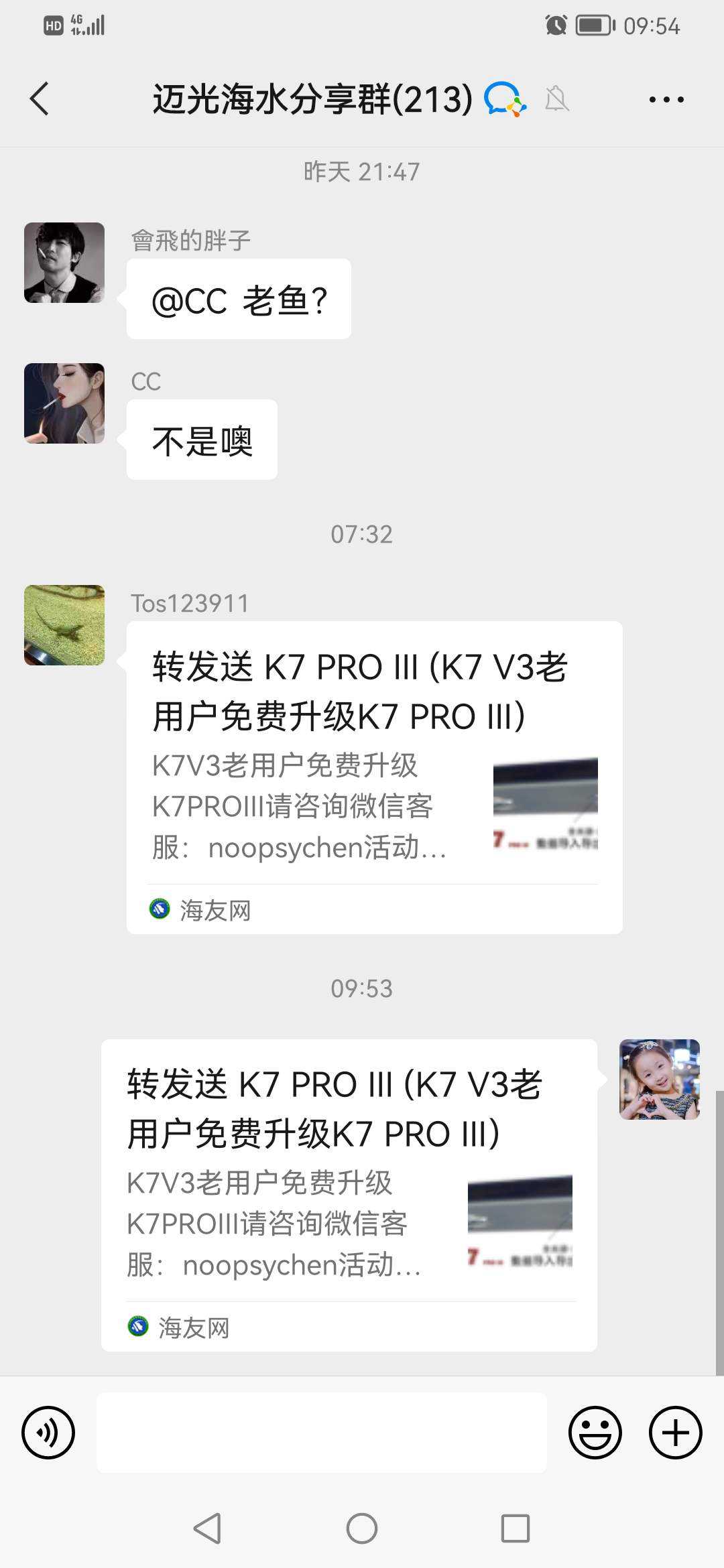Open 會飛的胖子's profile avatar

pos(64,263)
